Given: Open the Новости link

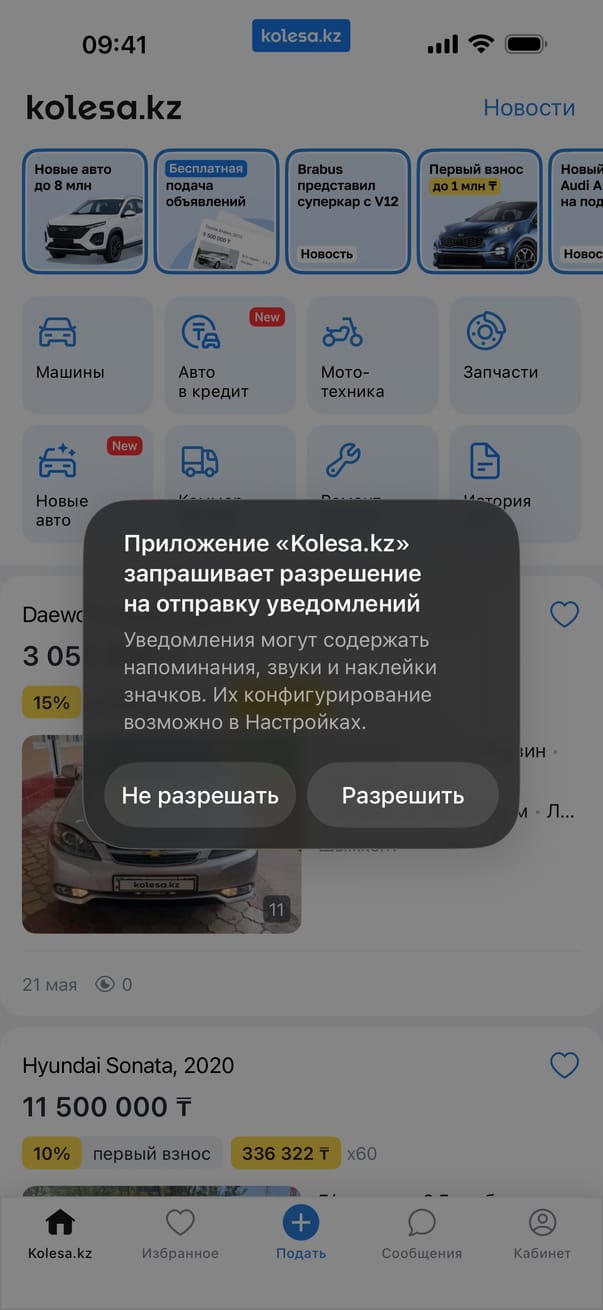Looking at the screenshot, I should (529, 108).
